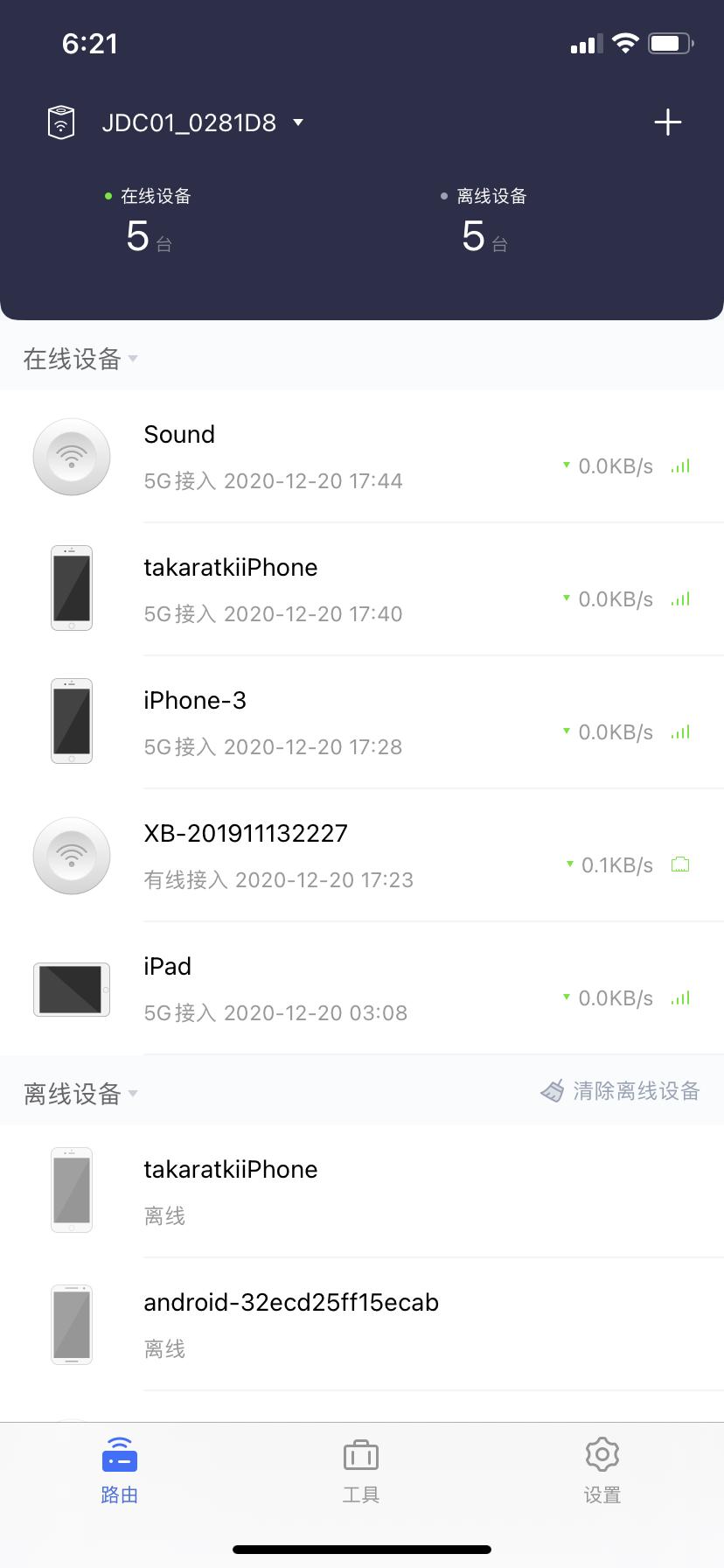Collapse the 在线设备 online devices section

[x=132, y=360]
